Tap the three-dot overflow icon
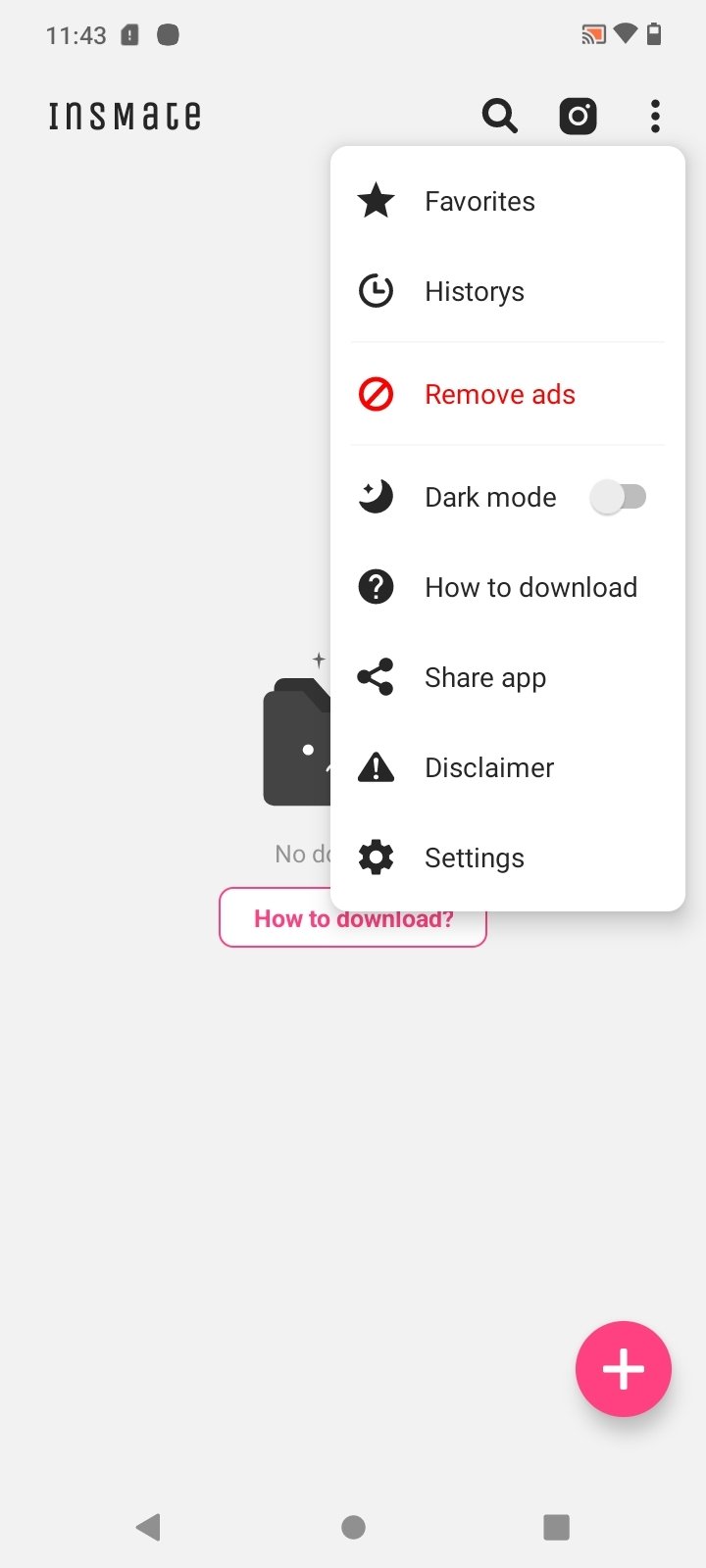 (x=655, y=116)
